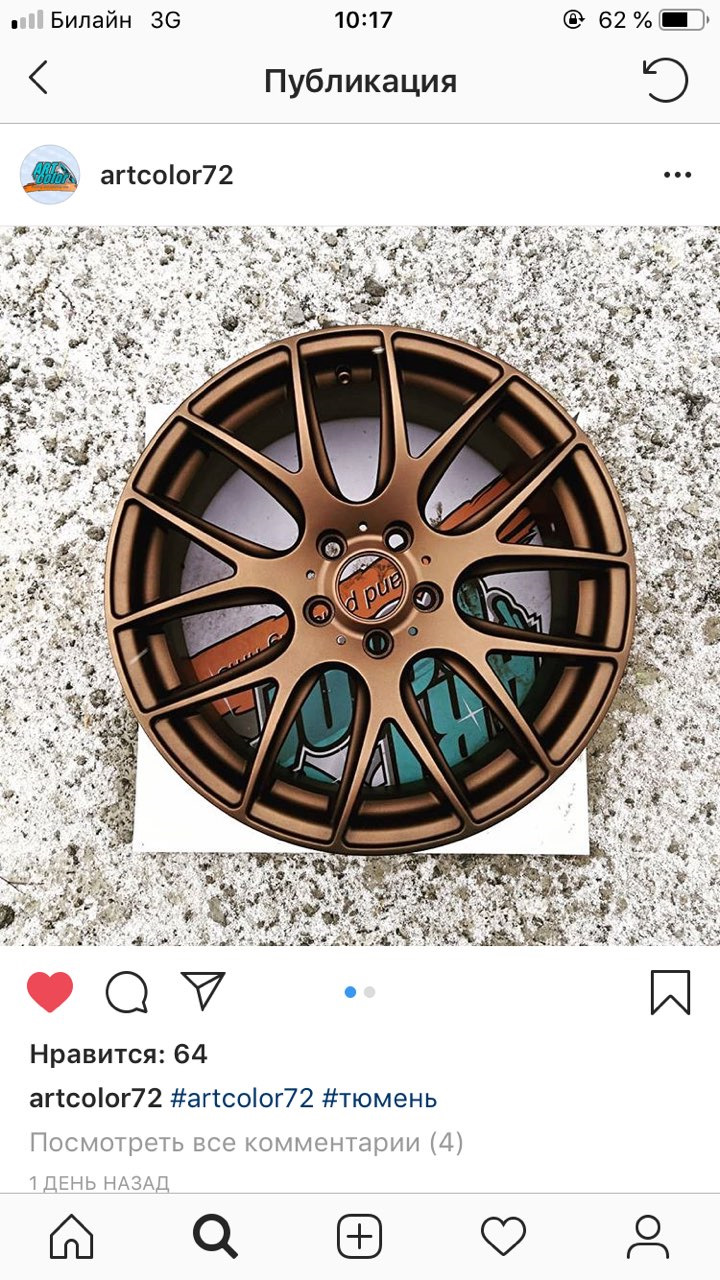Image resolution: width=720 pixels, height=1280 pixels.
Task: Open the artcolor72 username in the post header
Action: pos(166,175)
